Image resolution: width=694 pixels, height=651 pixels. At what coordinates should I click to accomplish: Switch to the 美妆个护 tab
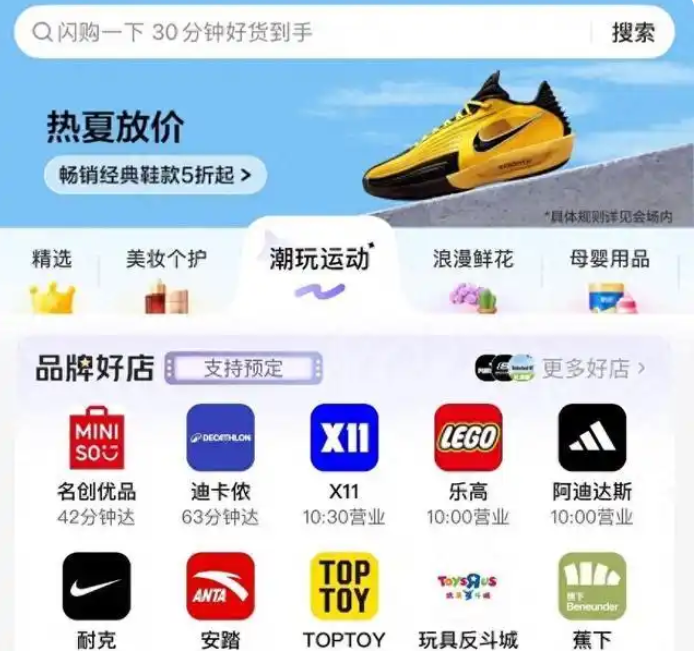click(166, 260)
